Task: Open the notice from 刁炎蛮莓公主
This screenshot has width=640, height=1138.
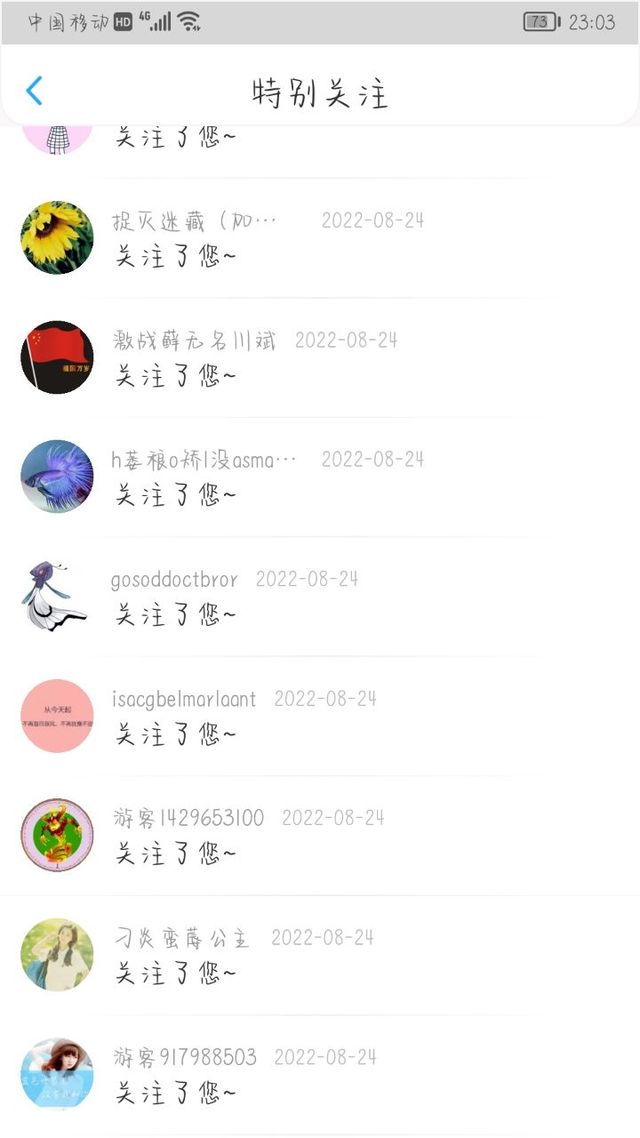Action: coord(320,955)
